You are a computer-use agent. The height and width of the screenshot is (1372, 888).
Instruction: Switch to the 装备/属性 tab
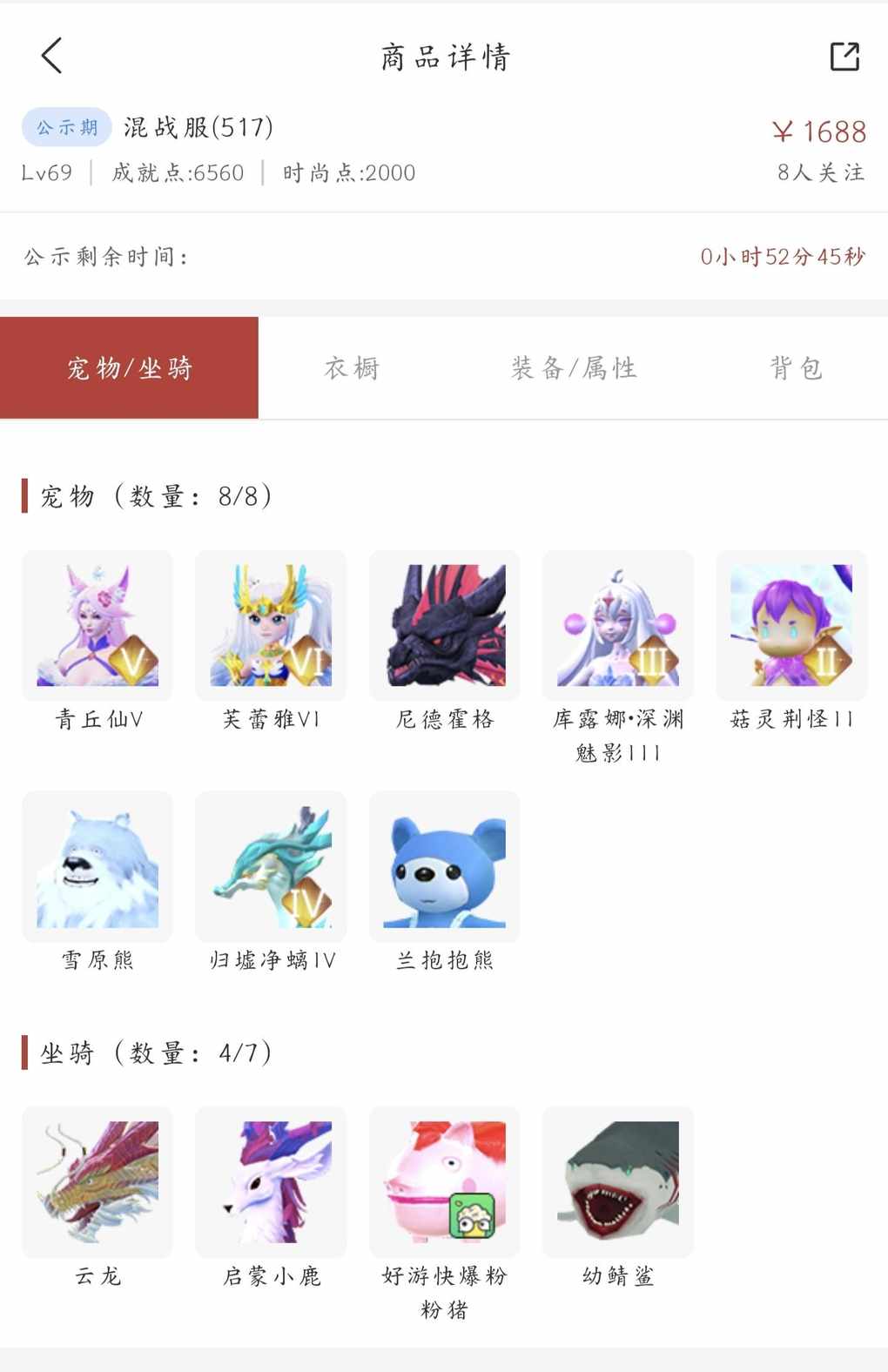point(574,368)
